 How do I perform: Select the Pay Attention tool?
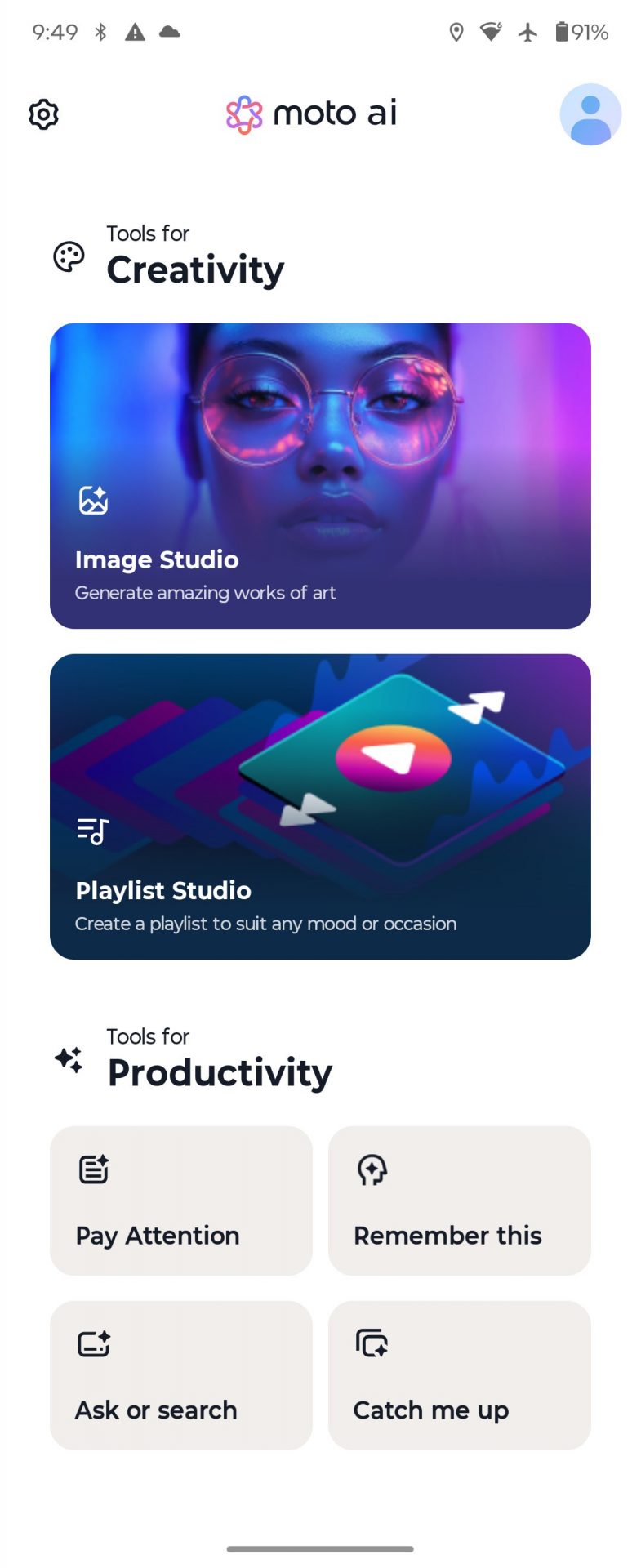[x=181, y=1200]
